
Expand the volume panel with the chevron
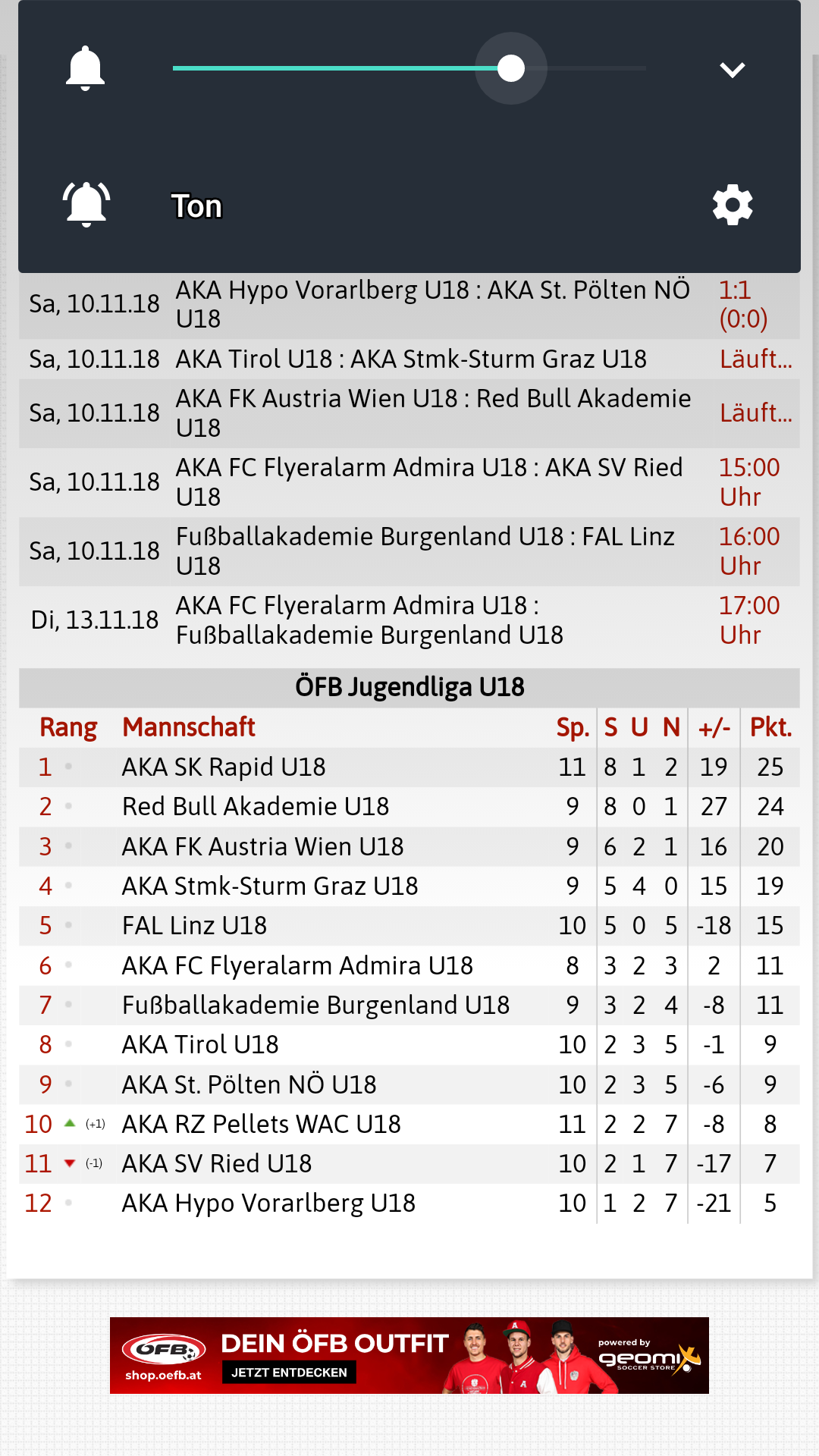click(x=733, y=69)
